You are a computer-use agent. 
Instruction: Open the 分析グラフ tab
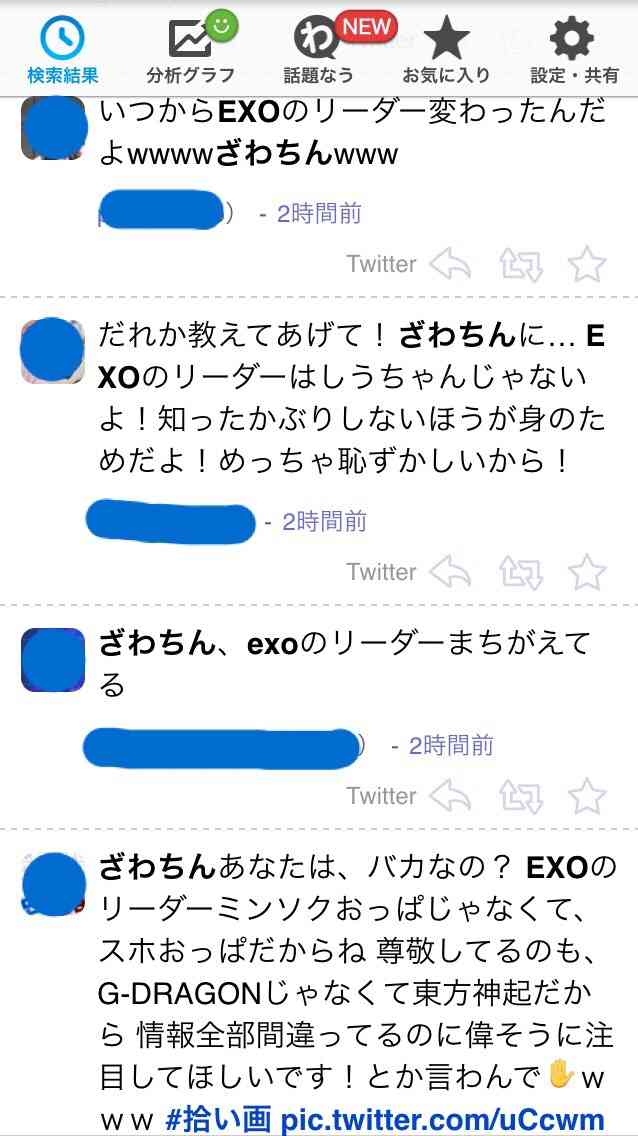tap(190, 49)
